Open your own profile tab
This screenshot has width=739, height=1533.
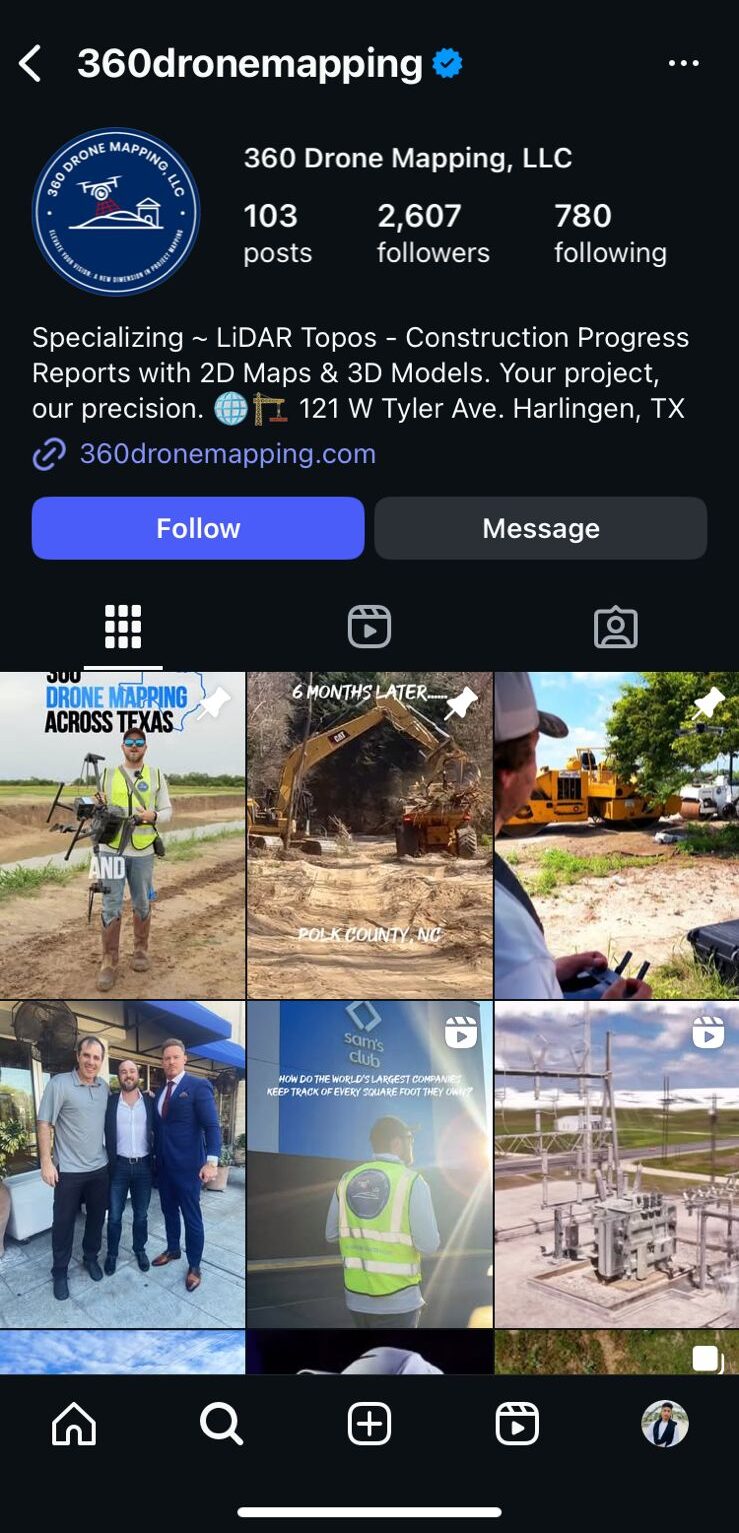coord(665,1423)
